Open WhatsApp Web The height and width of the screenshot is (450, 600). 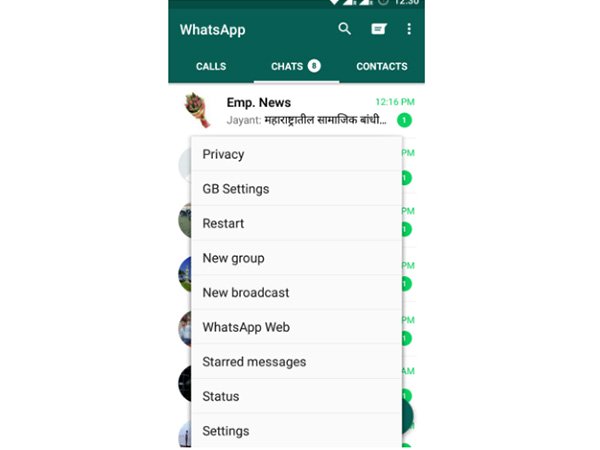click(296, 327)
